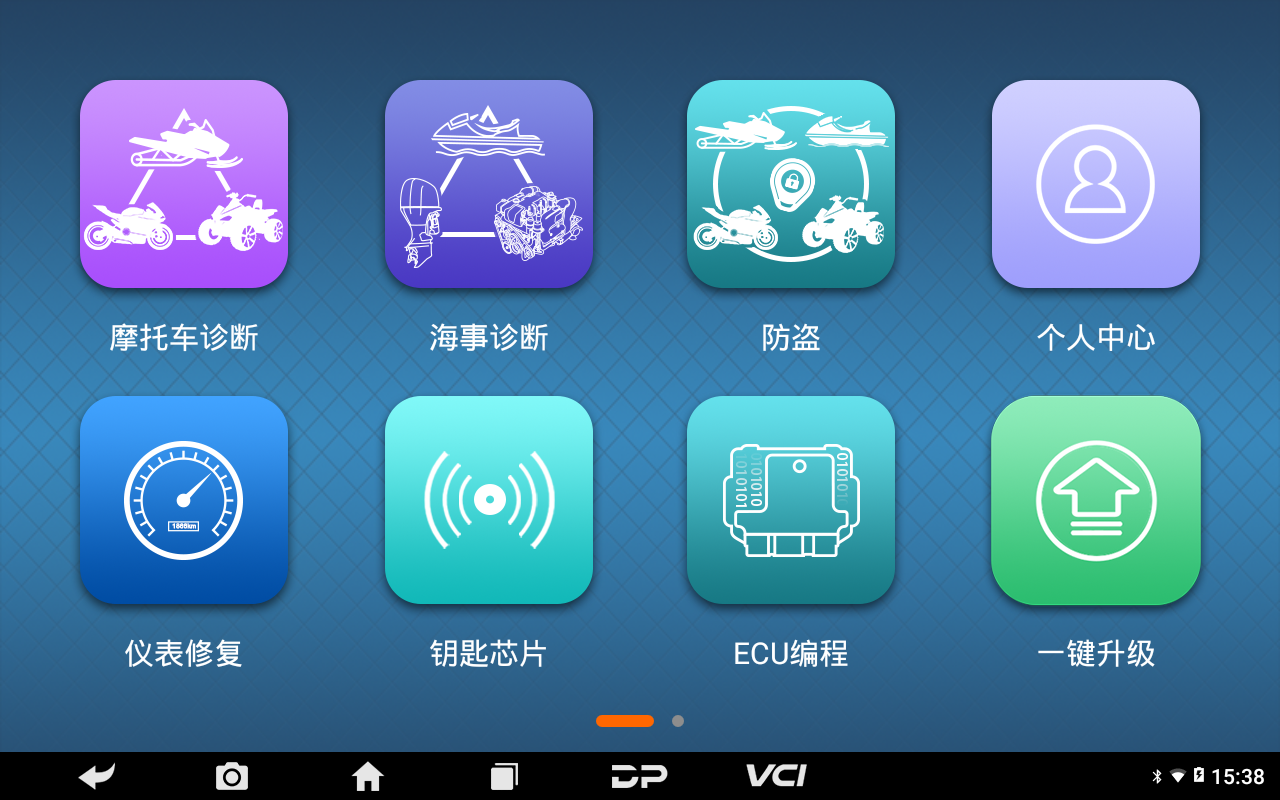
Task: Take a screenshot with the camera icon
Action: point(232,776)
